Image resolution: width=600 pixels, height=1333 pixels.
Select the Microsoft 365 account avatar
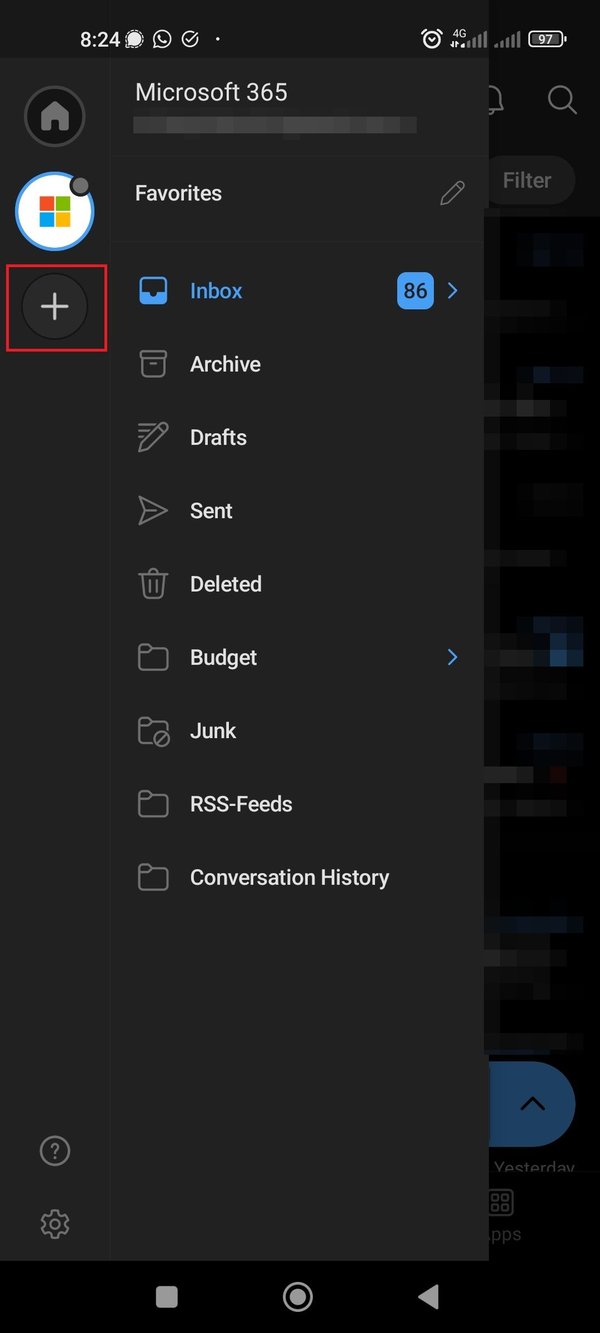(x=54, y=211)
